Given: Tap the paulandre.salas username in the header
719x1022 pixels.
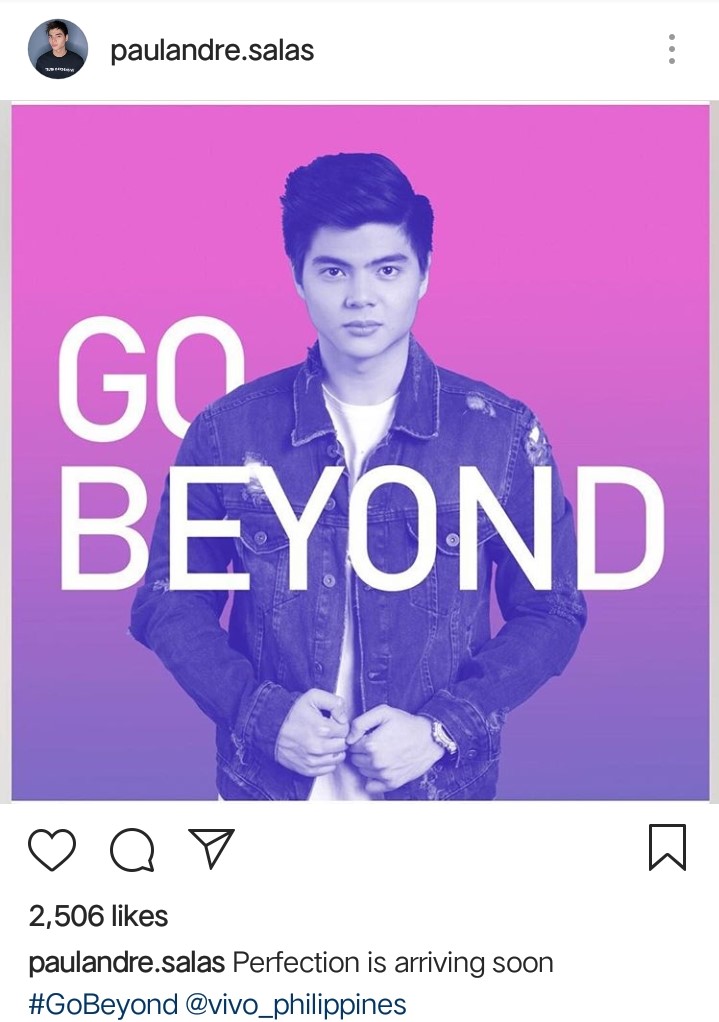Looking at the screenshot, I should point(212,50).
